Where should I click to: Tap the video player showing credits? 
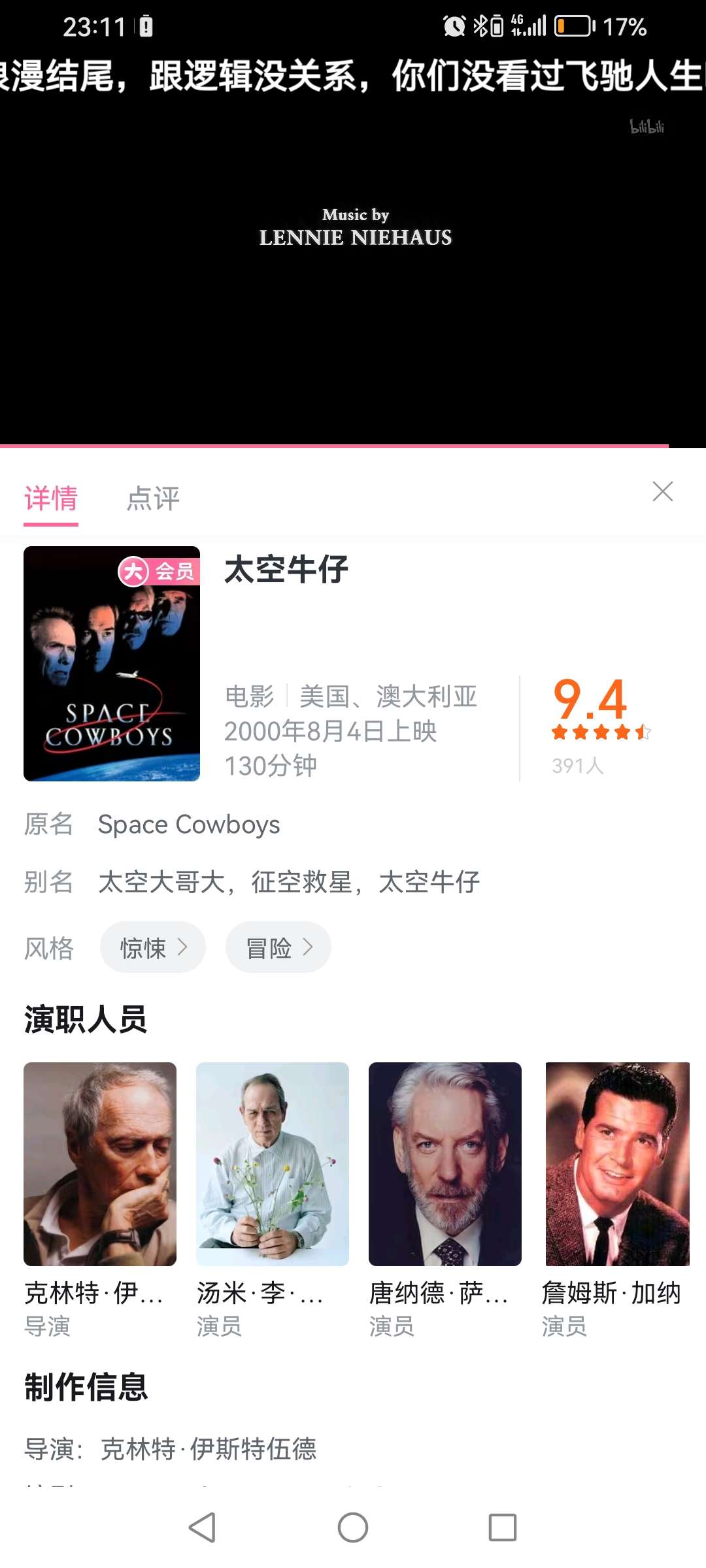pyautogui.click(x=353, y=261)
